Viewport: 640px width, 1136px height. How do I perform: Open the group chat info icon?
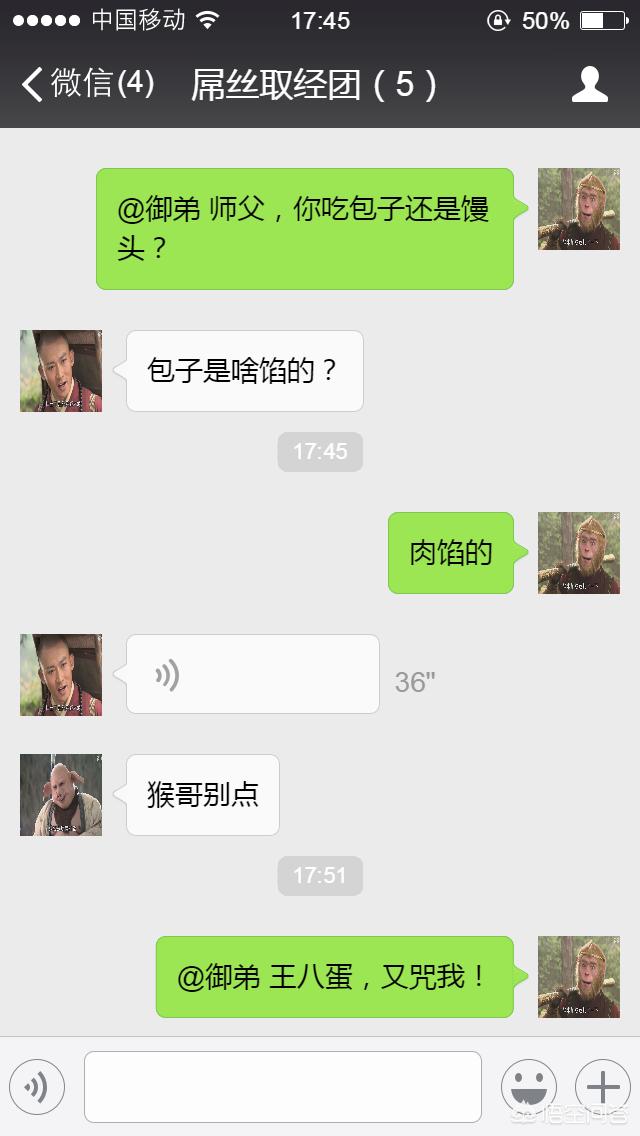click(589, 84)
